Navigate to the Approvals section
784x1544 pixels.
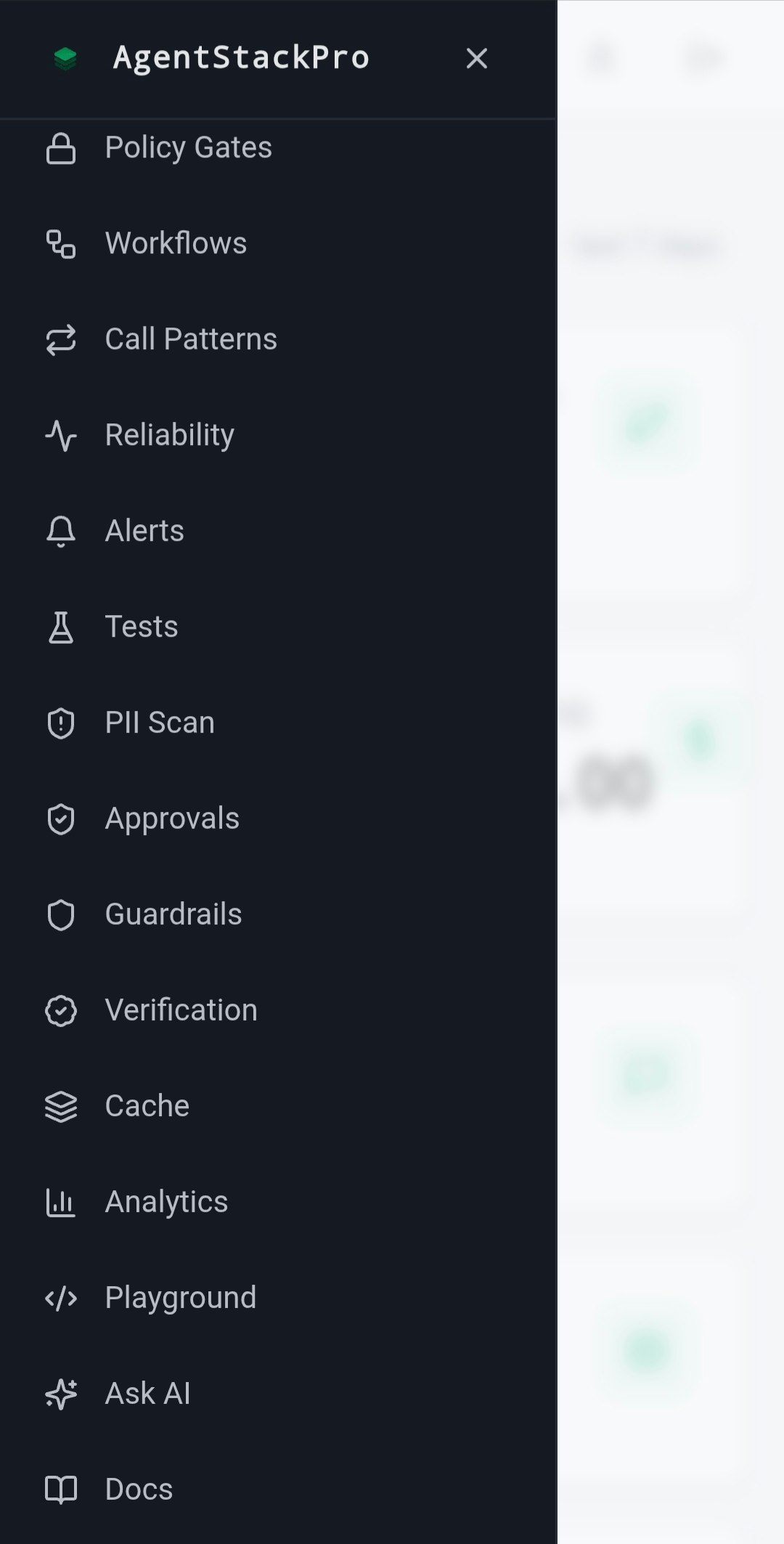172,818
